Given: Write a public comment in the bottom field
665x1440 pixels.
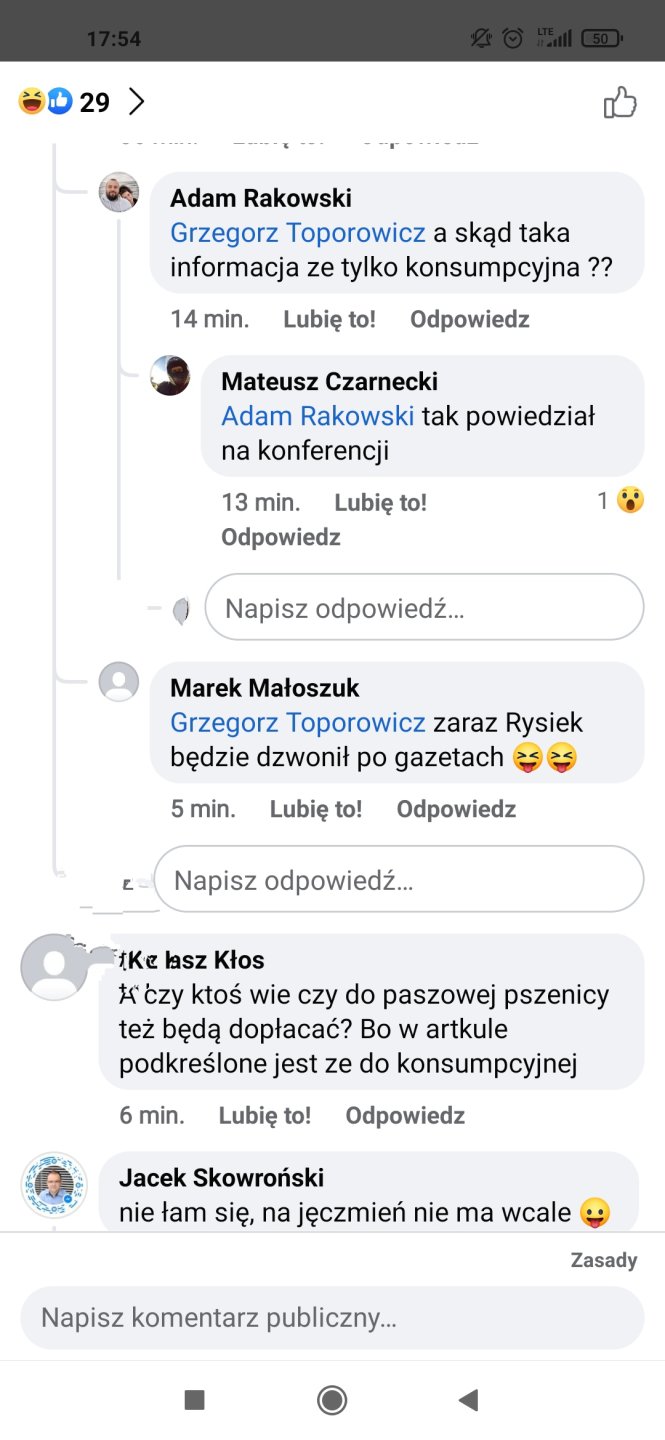Looking at the screenshot, I should click(332, 1318).
